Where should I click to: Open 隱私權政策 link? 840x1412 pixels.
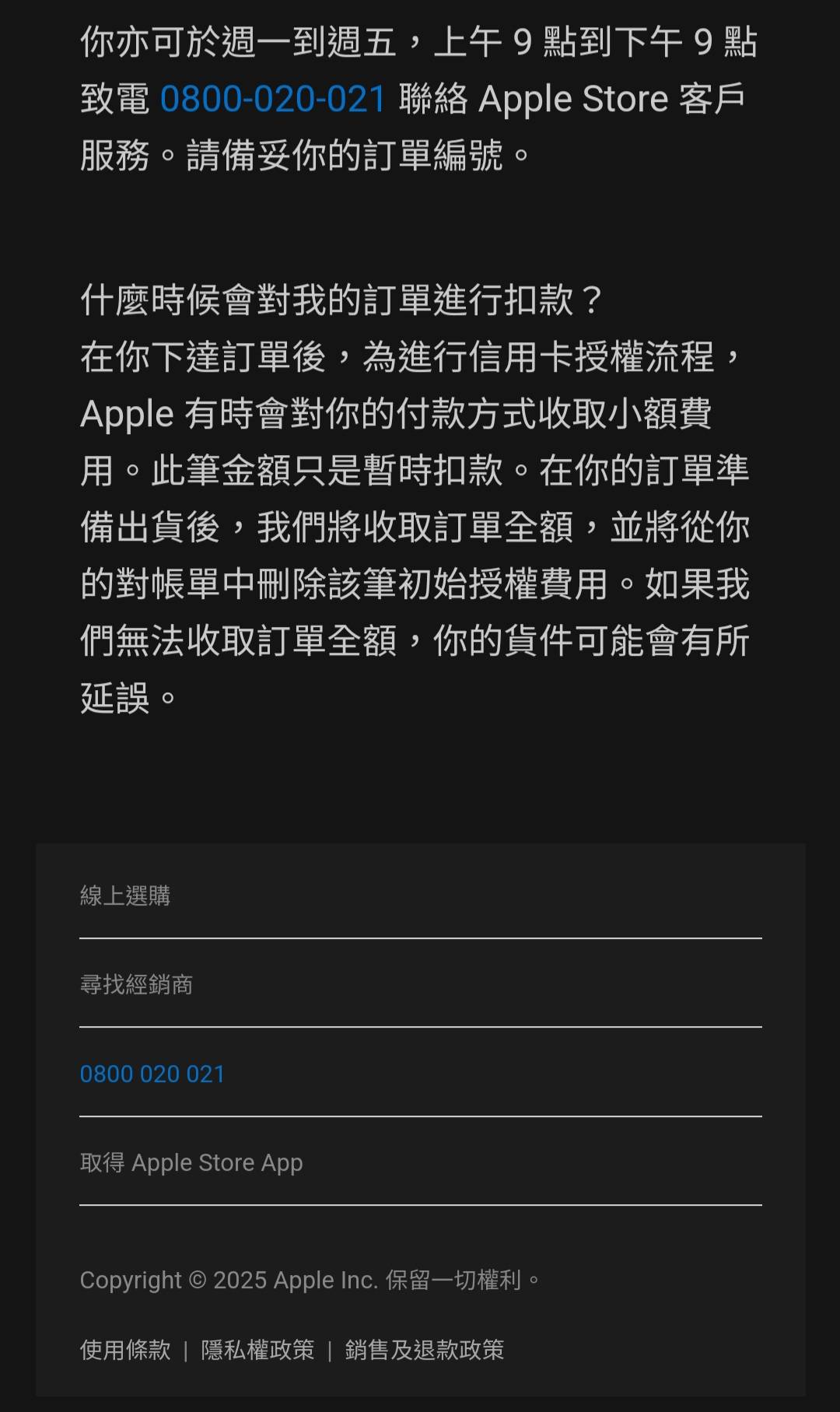[257, 1350]
